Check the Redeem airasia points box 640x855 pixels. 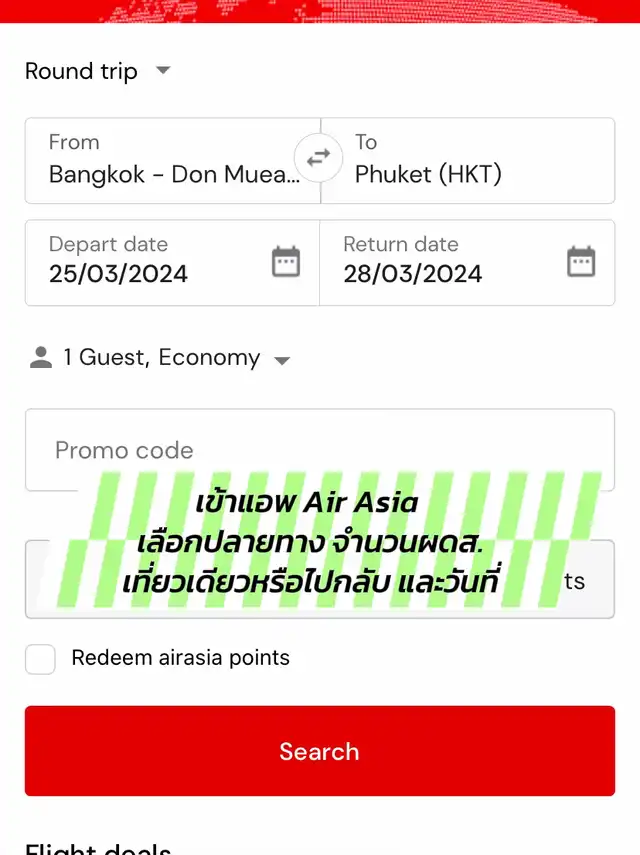point(41,659)
